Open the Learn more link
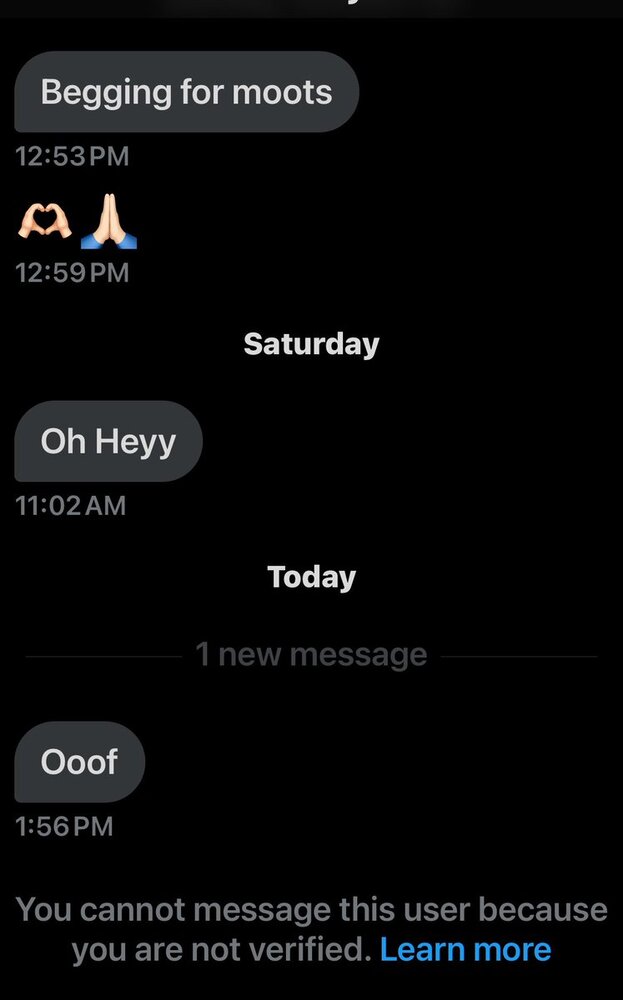 coord(465,949)
